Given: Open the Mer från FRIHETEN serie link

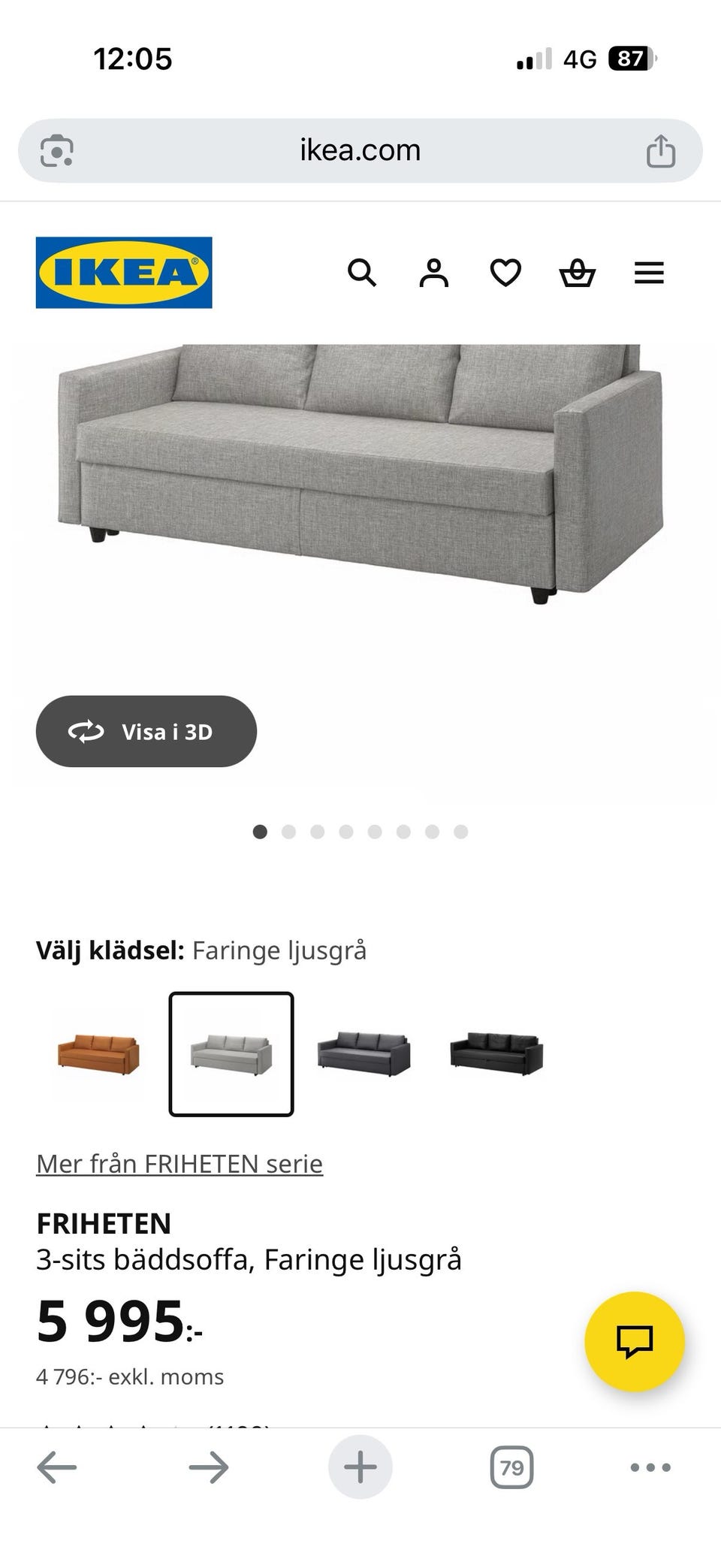Looking at the screenshot, I should (179, 1163).
